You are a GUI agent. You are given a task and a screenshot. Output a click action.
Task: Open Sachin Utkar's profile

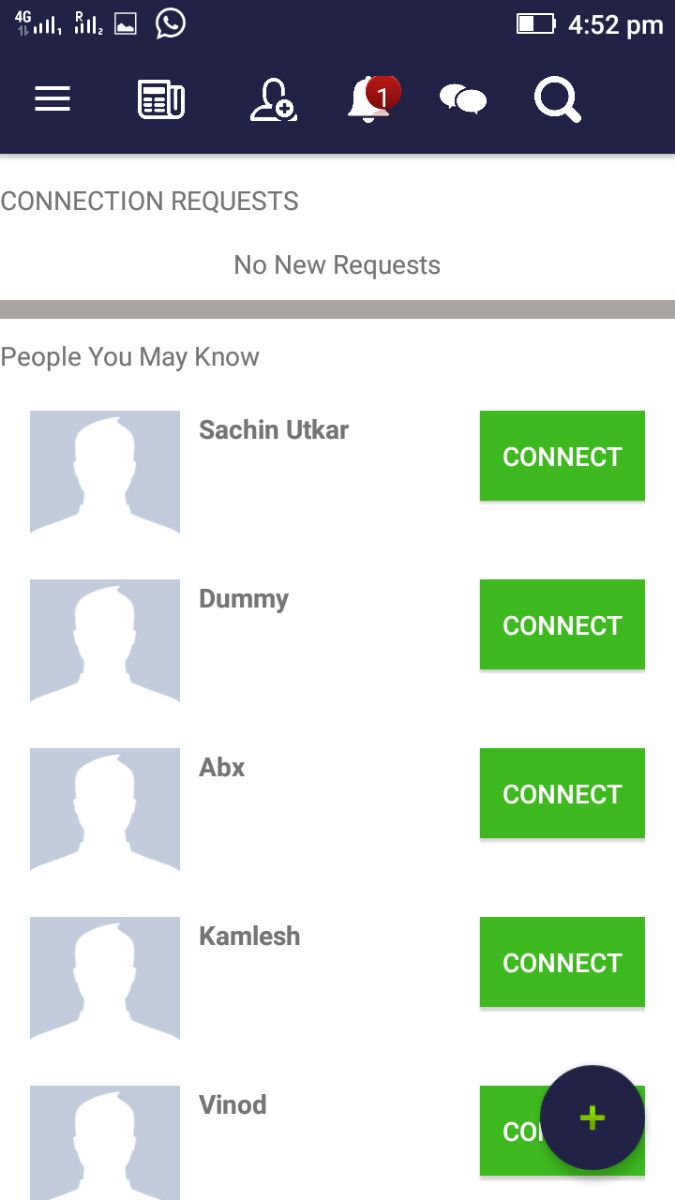273,430
